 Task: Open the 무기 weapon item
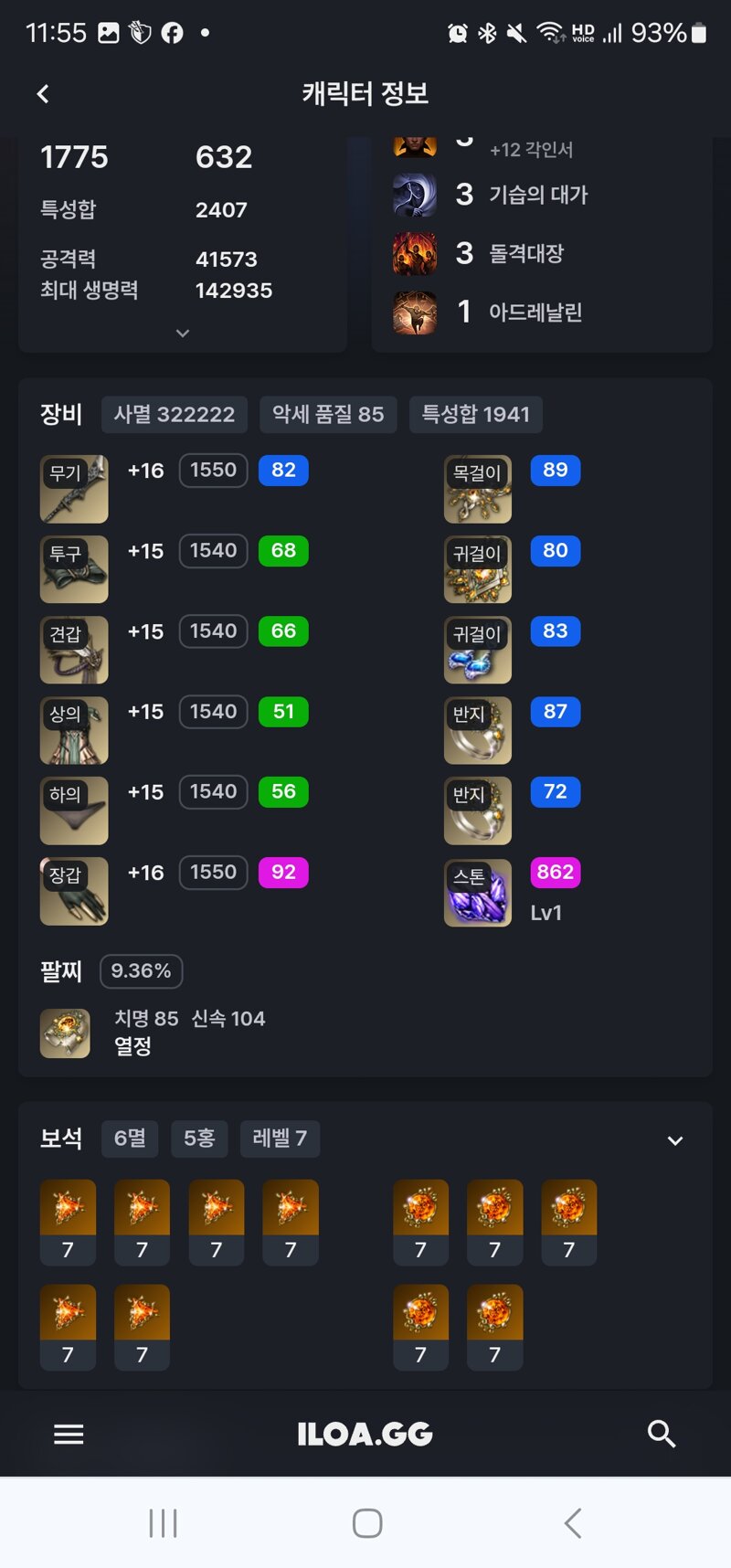(x=74, y=489)
